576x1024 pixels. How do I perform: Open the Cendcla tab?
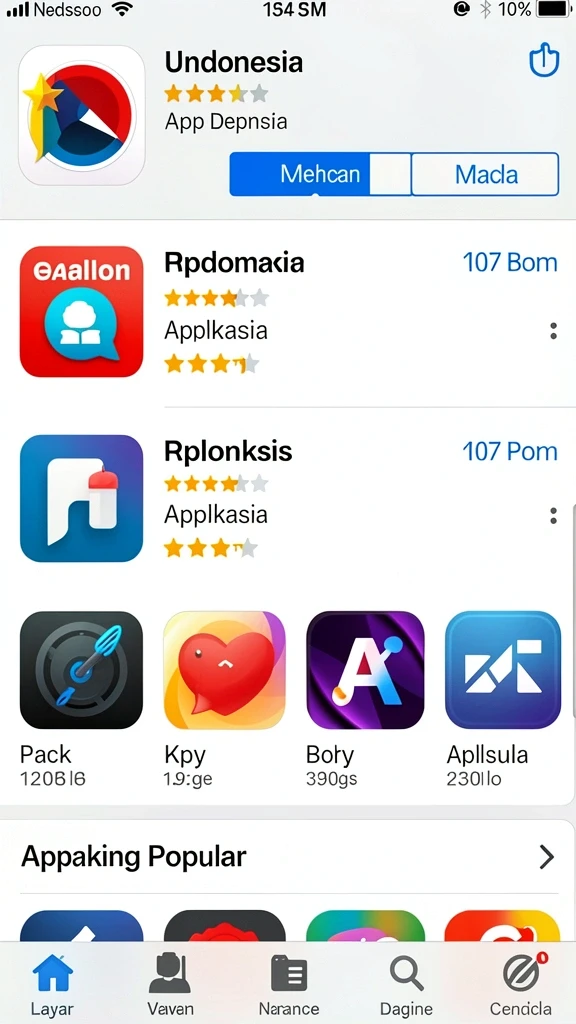pos(521,984)
